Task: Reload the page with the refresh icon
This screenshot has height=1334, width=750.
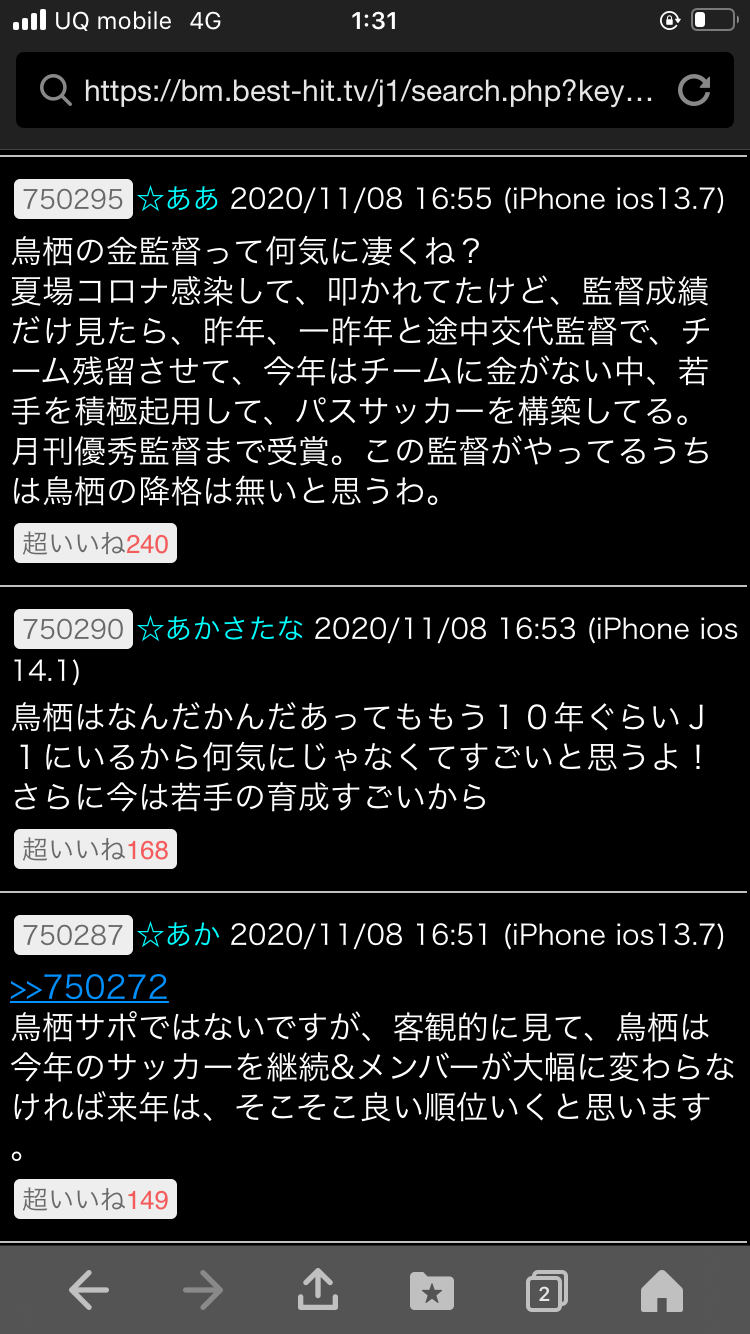Action: click(x=693, y=92)
